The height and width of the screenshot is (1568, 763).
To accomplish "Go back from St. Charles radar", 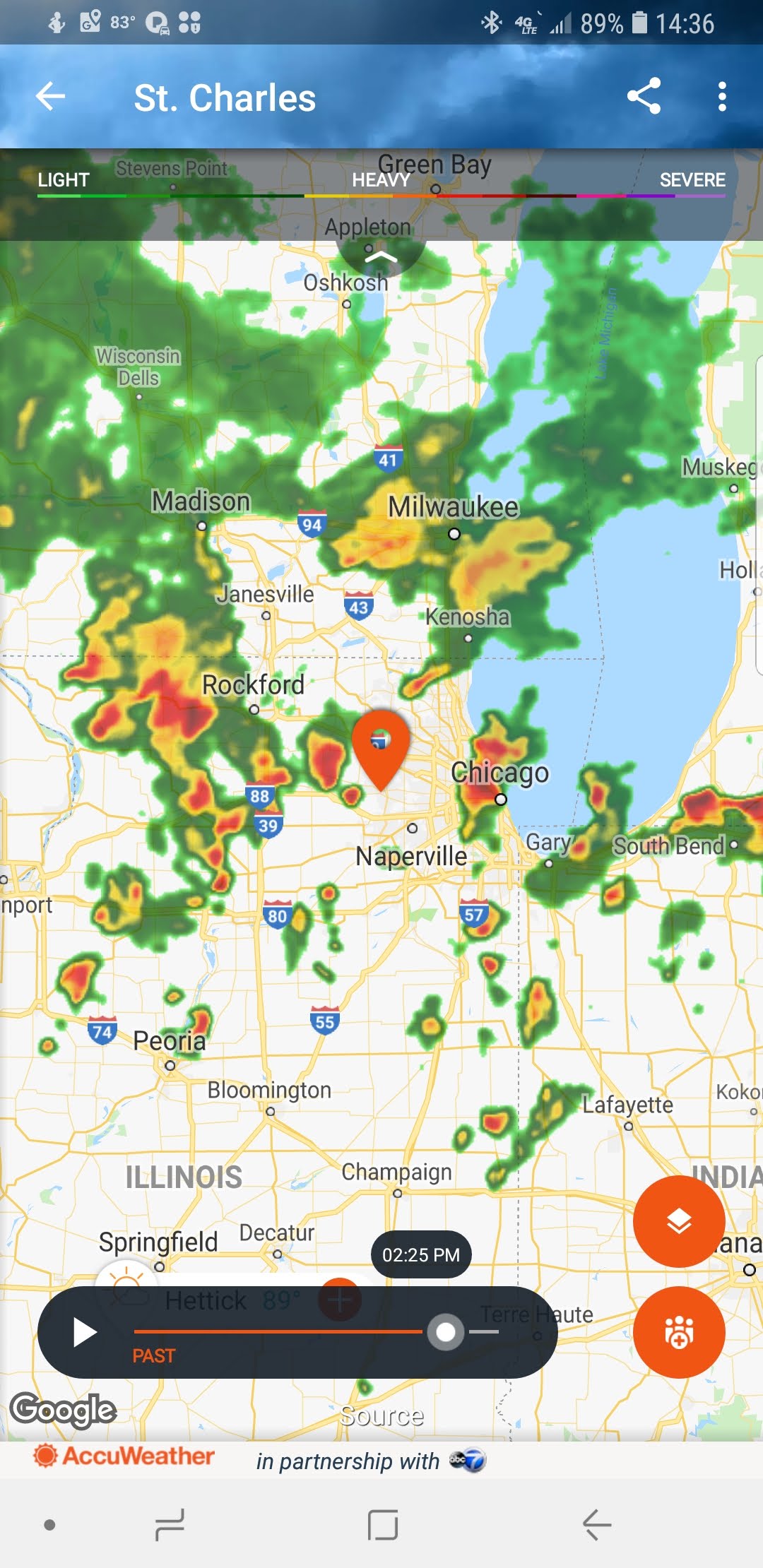I will tap(50, 97).
